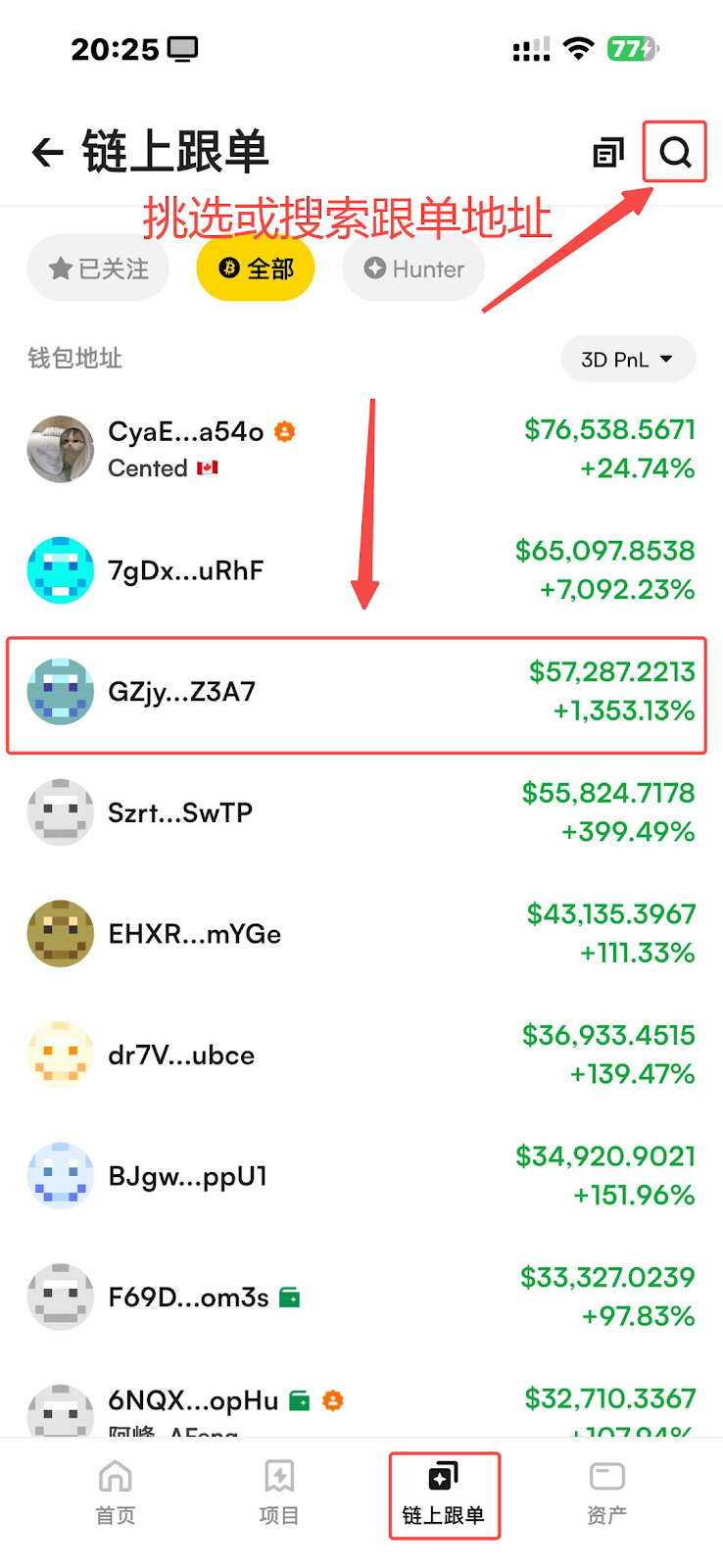Screen dimensions: 723x1568
Task: Switch to the 项目 tab
Action: (x=279, y=1493)
